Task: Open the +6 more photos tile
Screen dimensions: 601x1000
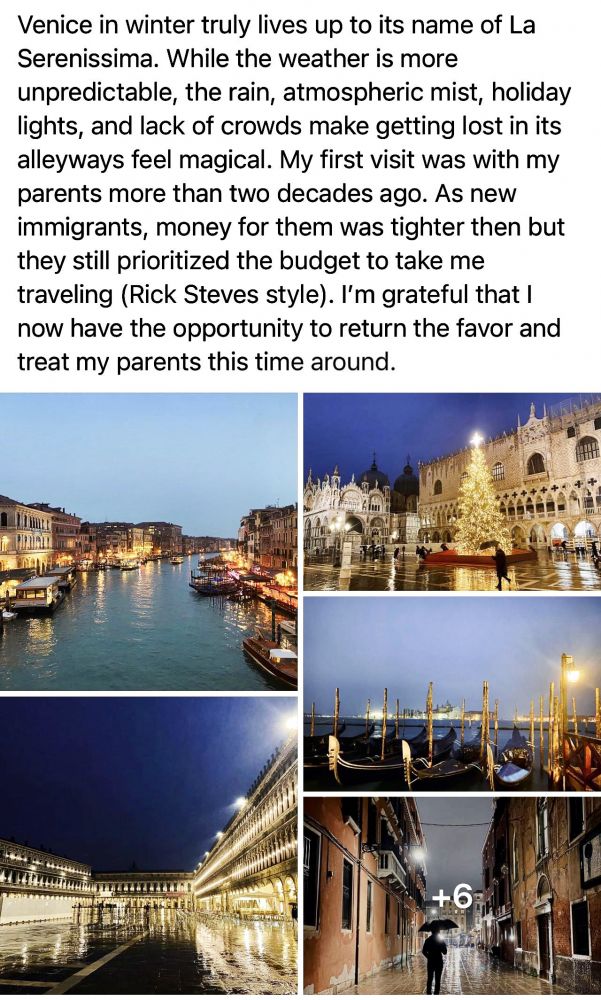Action: [x=452, y=895]
